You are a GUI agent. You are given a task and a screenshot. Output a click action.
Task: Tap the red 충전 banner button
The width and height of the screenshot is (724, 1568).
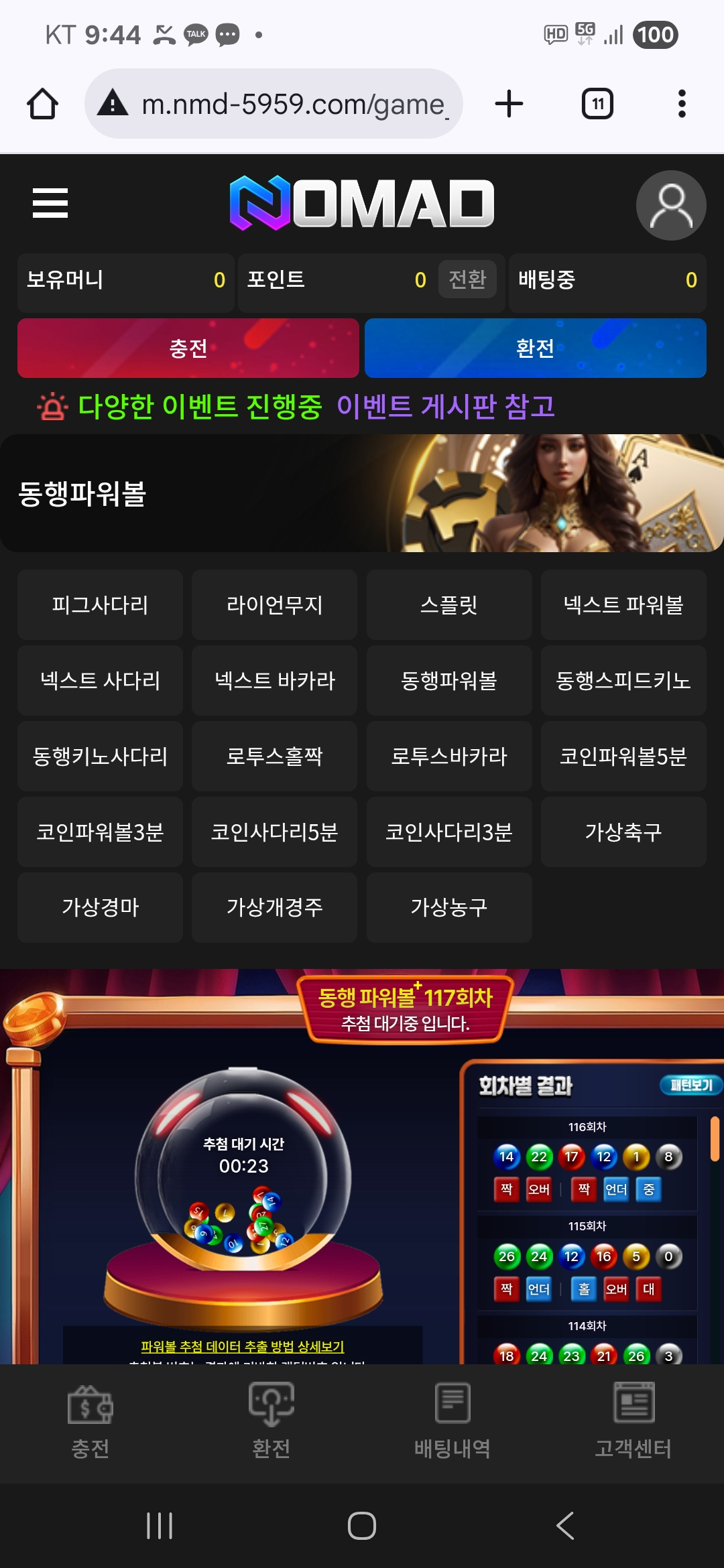point(188,348)
